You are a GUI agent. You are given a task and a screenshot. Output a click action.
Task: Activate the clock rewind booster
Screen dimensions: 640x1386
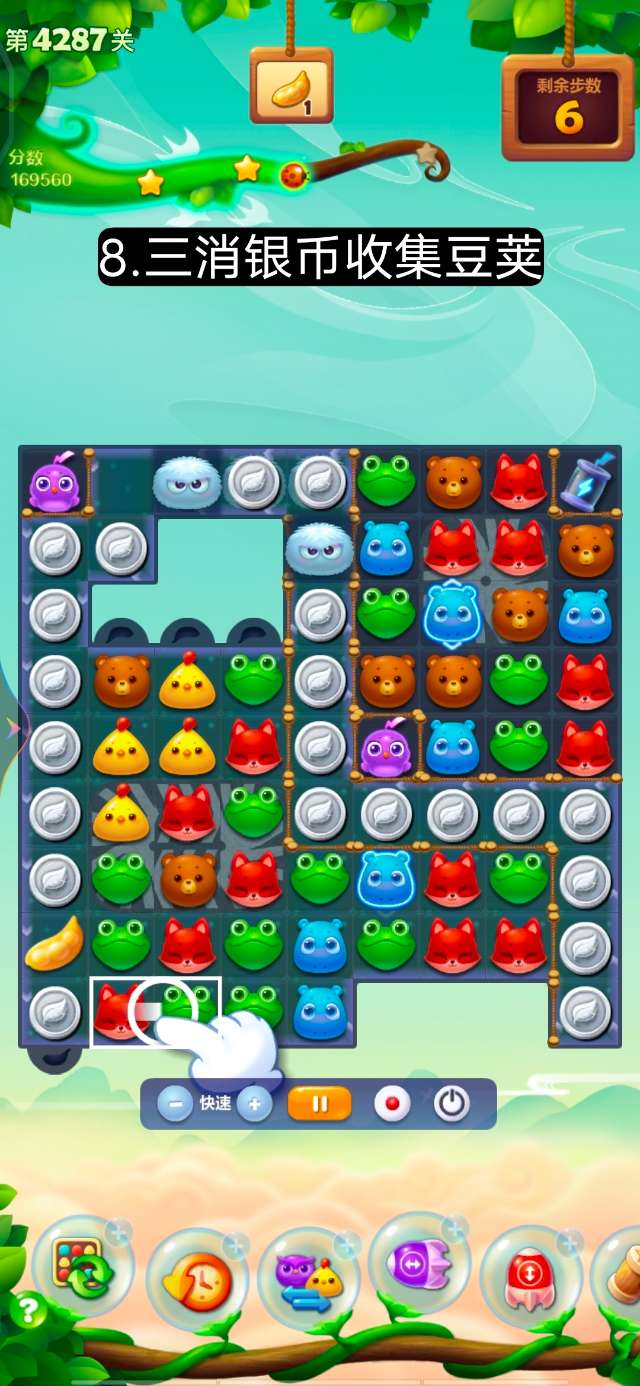tap(196, 1278)
